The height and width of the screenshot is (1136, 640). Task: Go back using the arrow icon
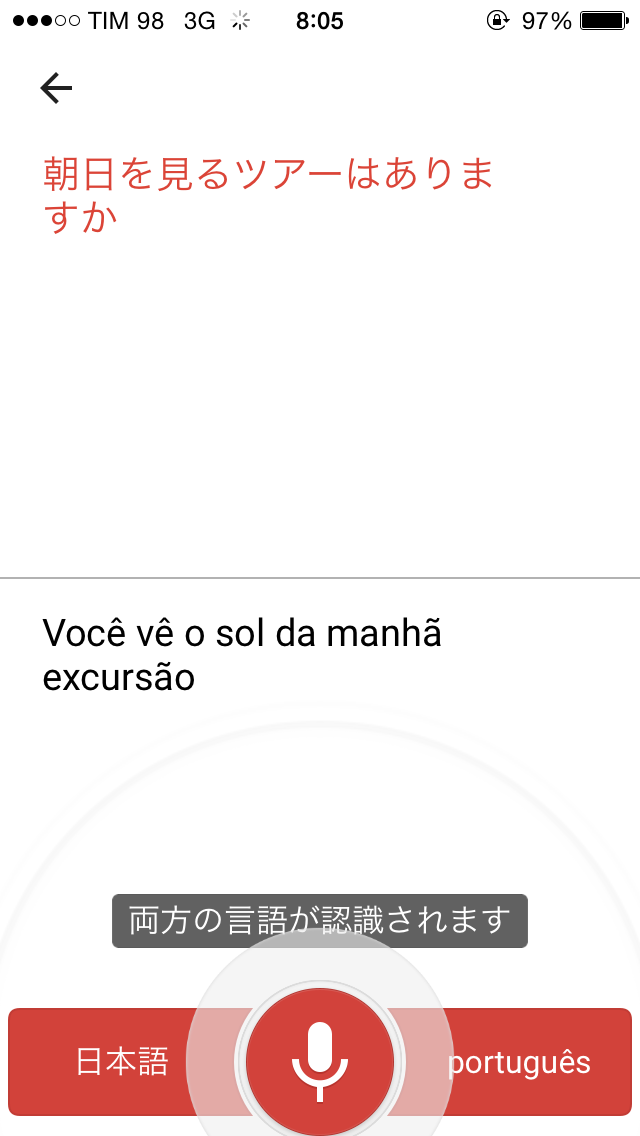[56, 89]
